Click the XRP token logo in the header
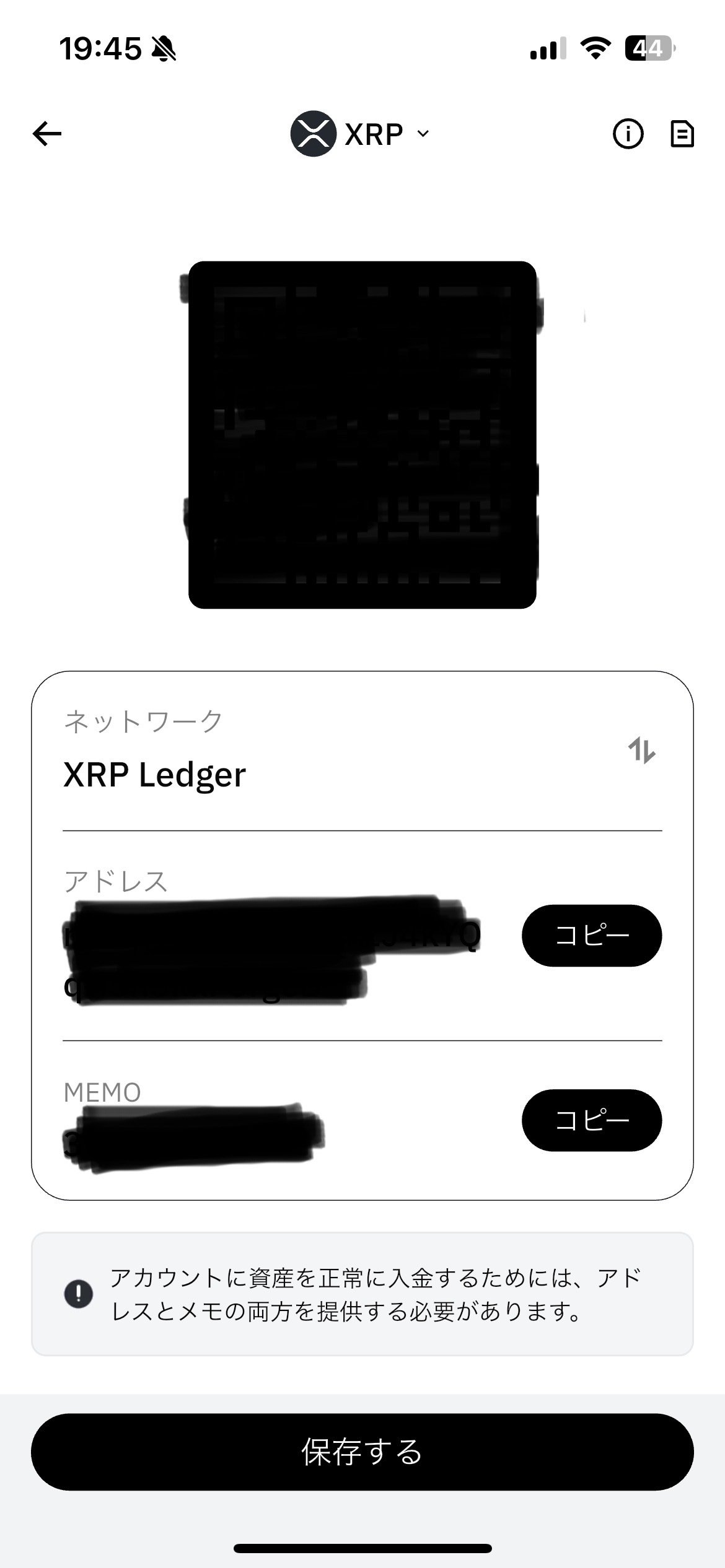 (x=314, y=133)
